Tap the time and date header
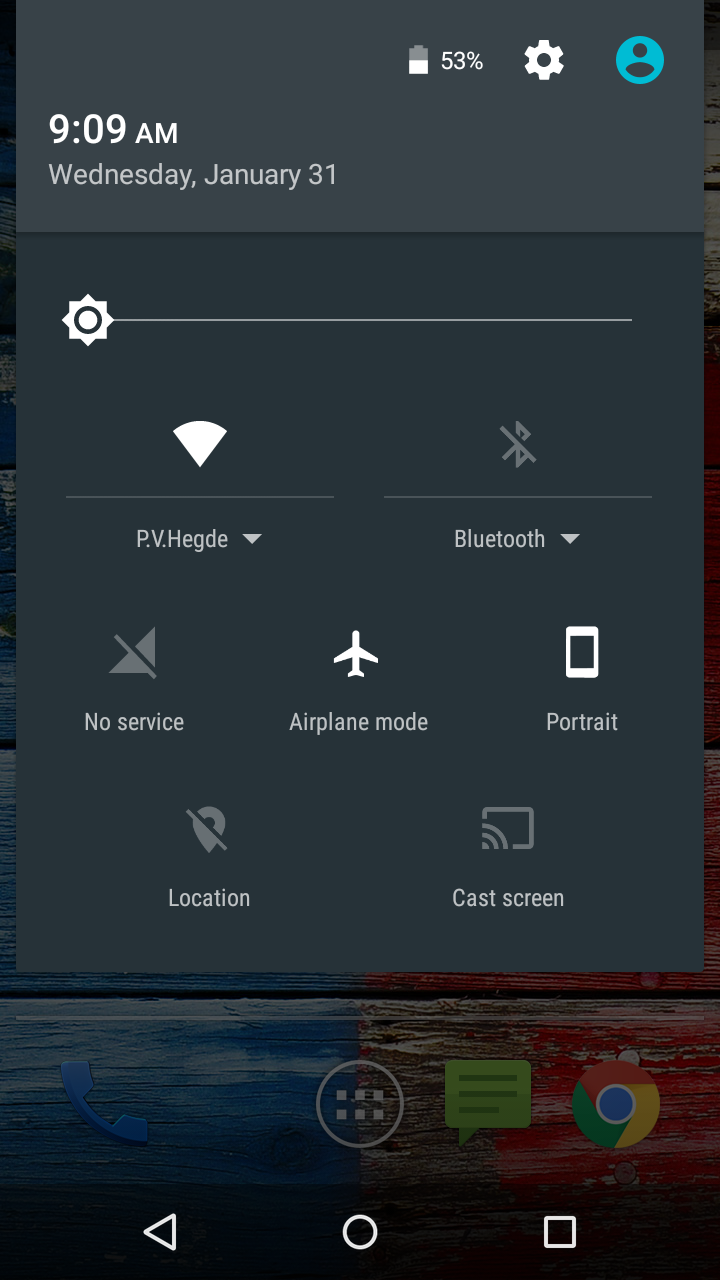Image resolution: width=720 pixels, height=1280 pixels. click(x=193, y=150)
